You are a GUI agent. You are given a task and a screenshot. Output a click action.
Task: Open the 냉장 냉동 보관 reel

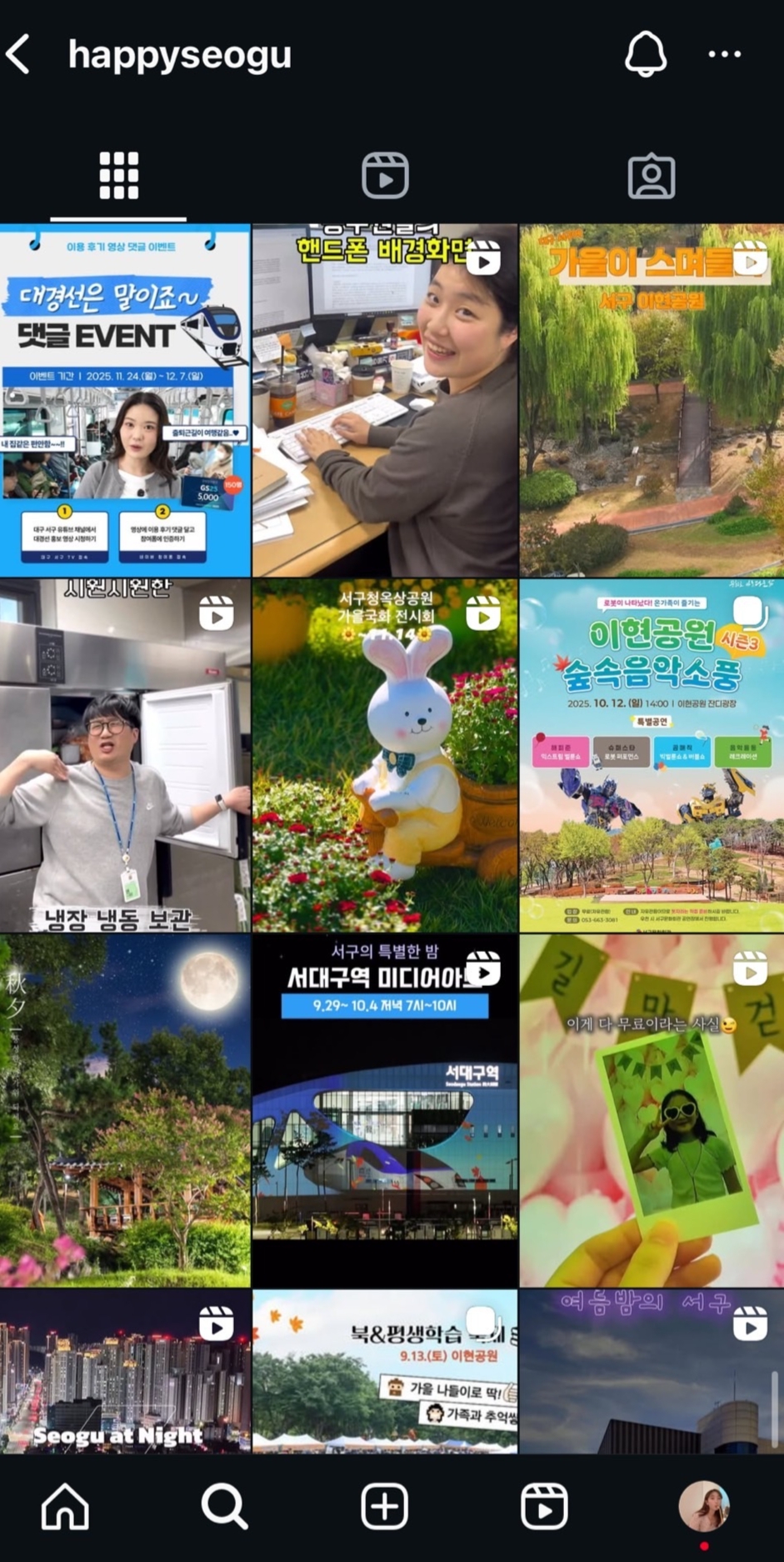(x=125, y=755)
